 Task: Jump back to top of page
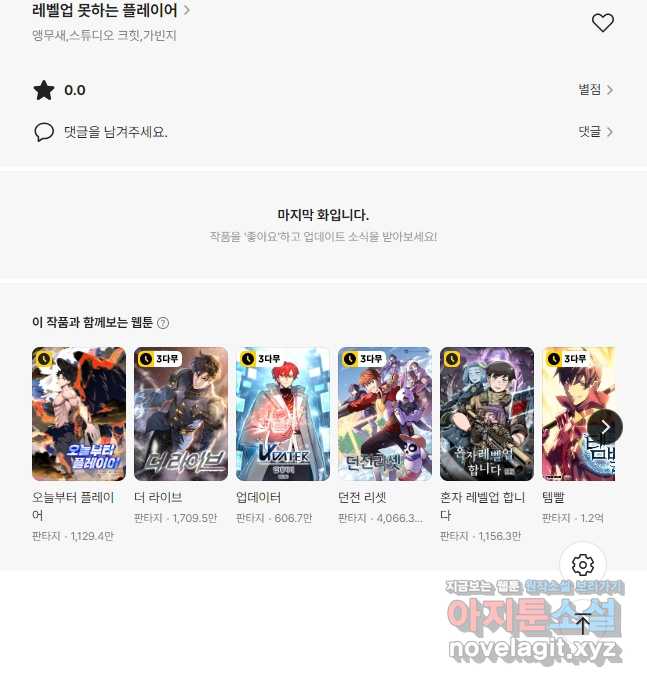[x=583, y=624]
